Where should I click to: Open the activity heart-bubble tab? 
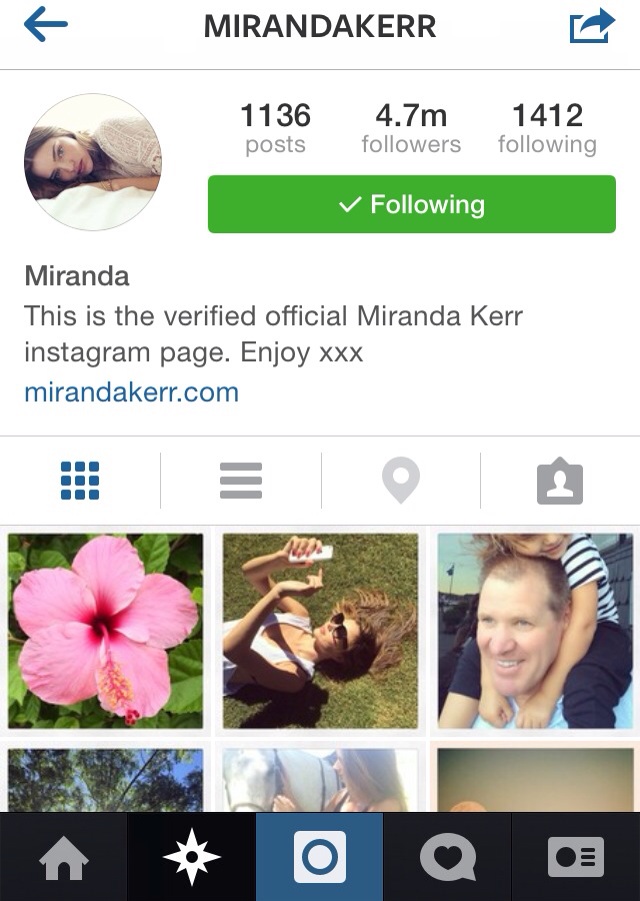pos(447,857)
